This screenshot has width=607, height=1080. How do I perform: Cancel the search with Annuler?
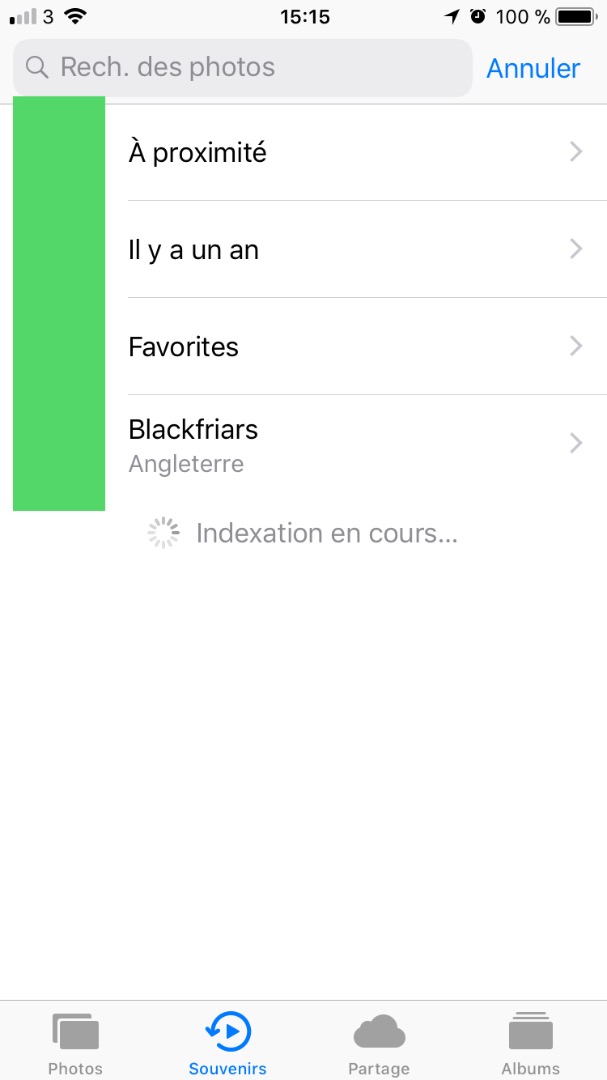(533, 68)
